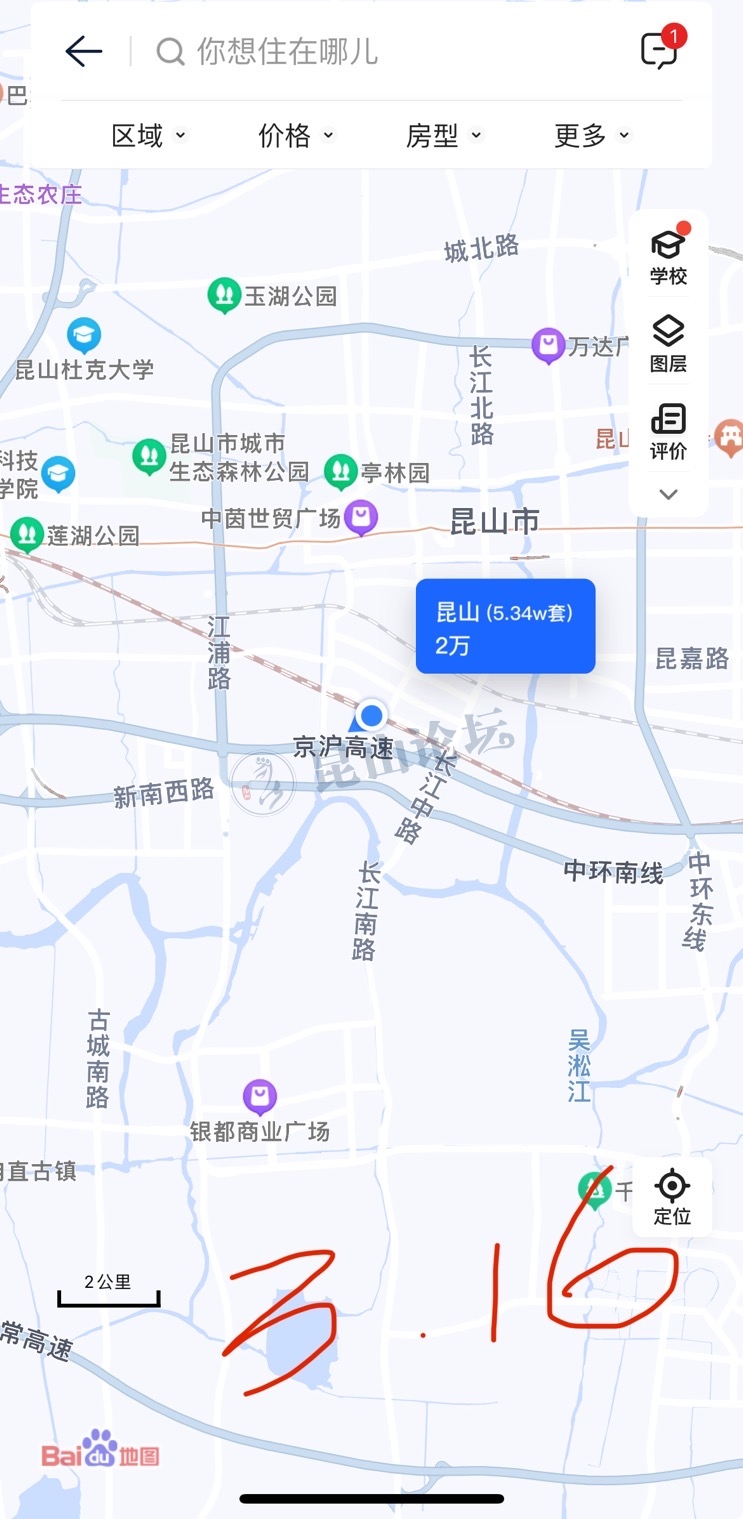743x1519 pixels.
Task: Expand the side toolbar chevron
Action: click(x=668, y=494)
